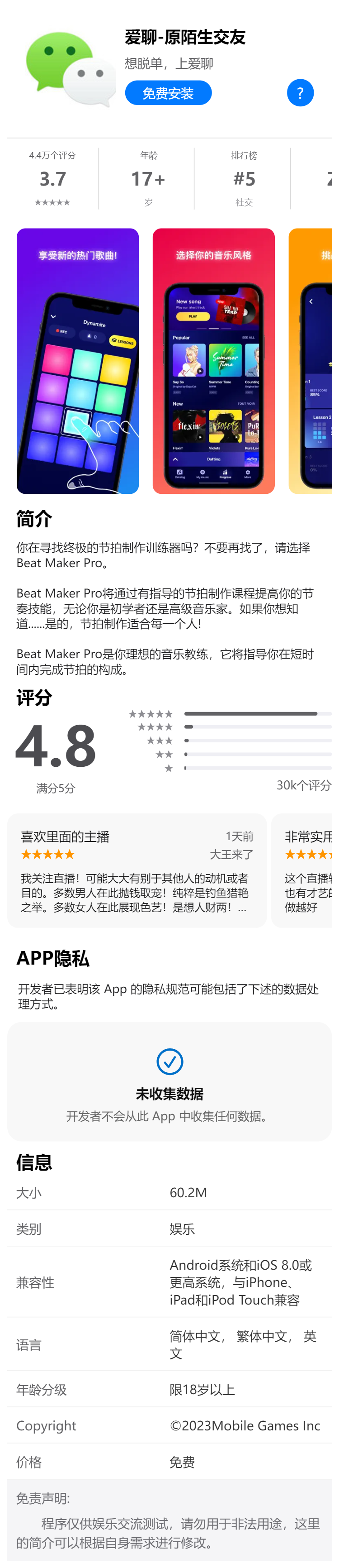Open the review titled 非常实用
Viewport: 339px width, 1568px height.
click(306, 870)
